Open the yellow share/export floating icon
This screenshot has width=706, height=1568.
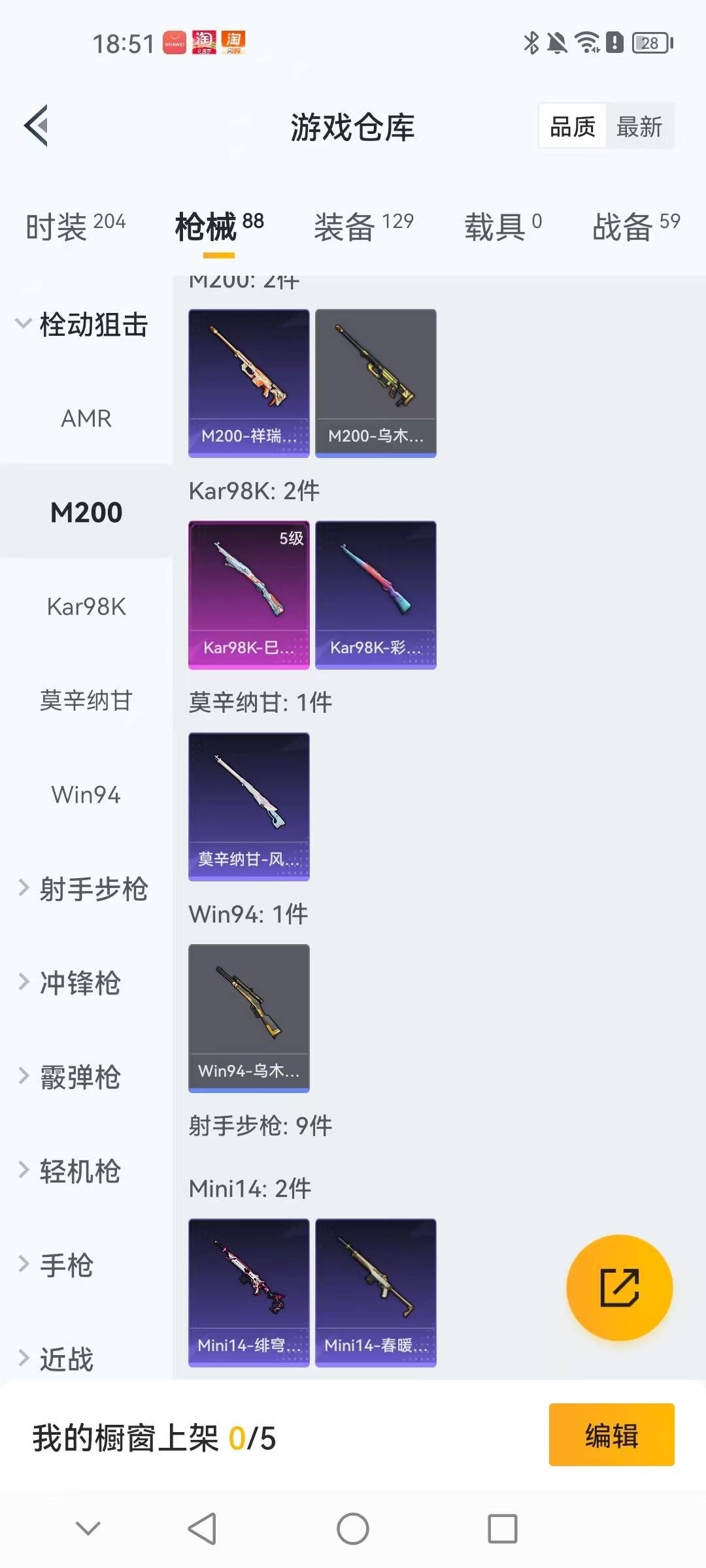(x=619, y=1288)
